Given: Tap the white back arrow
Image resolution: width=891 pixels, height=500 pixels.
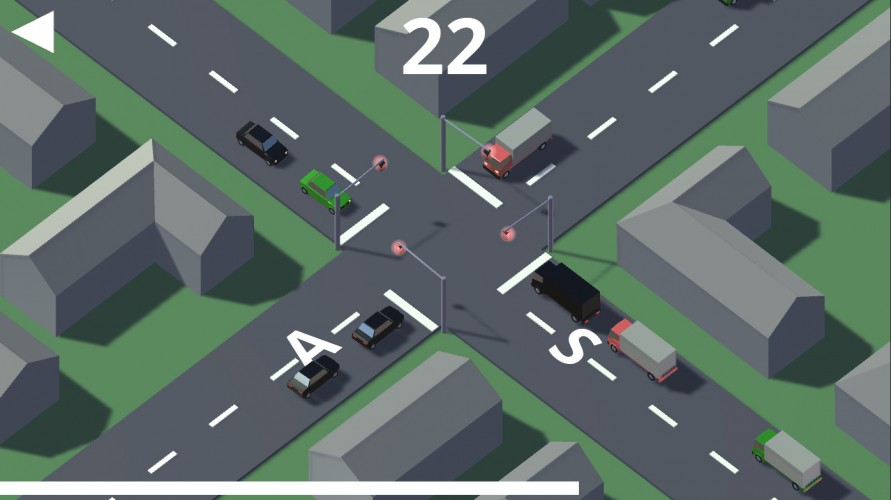Looking at the screenshot, I should (x=34, y=32).
